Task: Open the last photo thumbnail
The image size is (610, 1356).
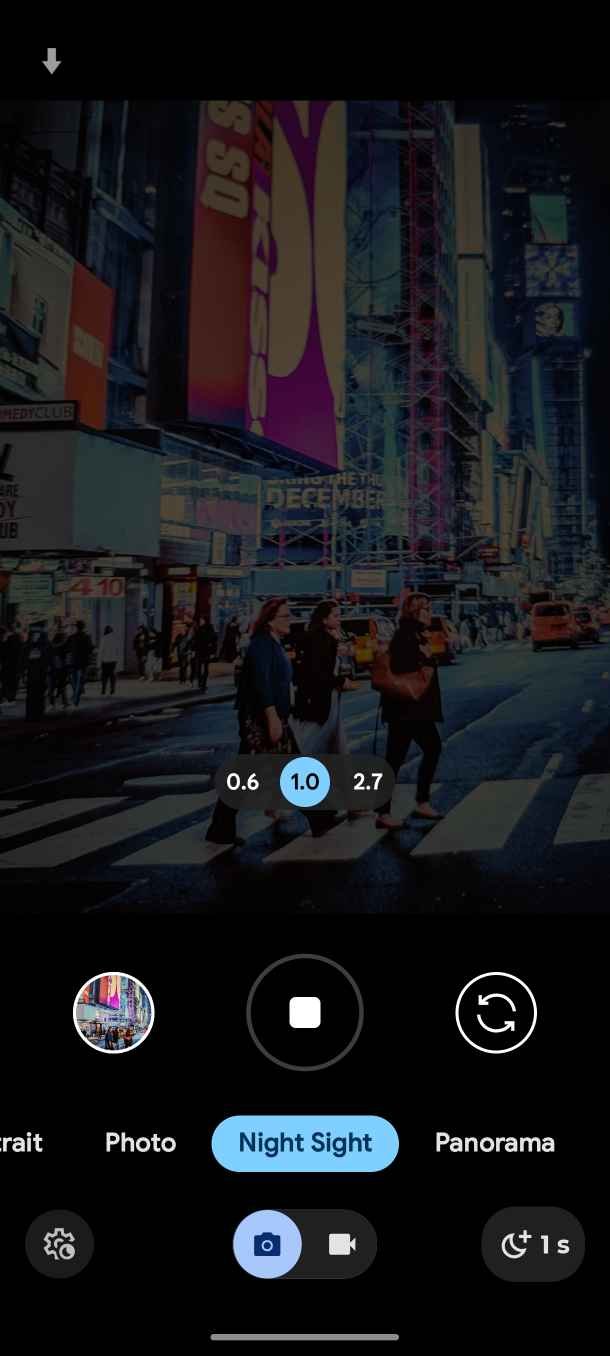Action: tap(114, 1013)
